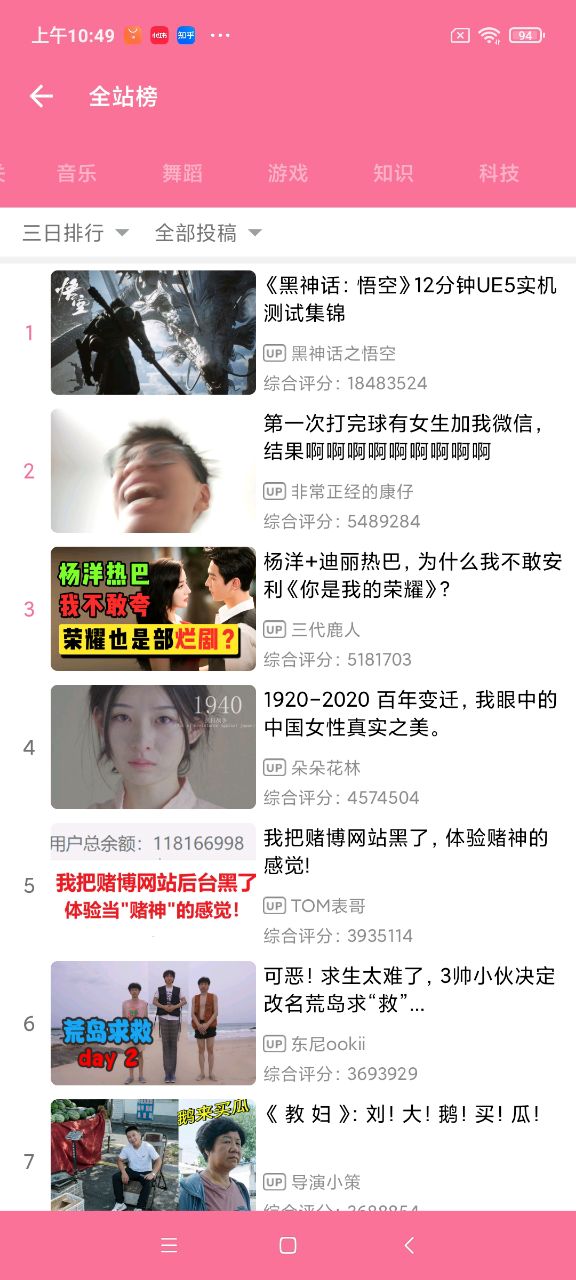Open the video by 非常正经的康仔
Viewport: 576px width, 1280px height.
288,471
